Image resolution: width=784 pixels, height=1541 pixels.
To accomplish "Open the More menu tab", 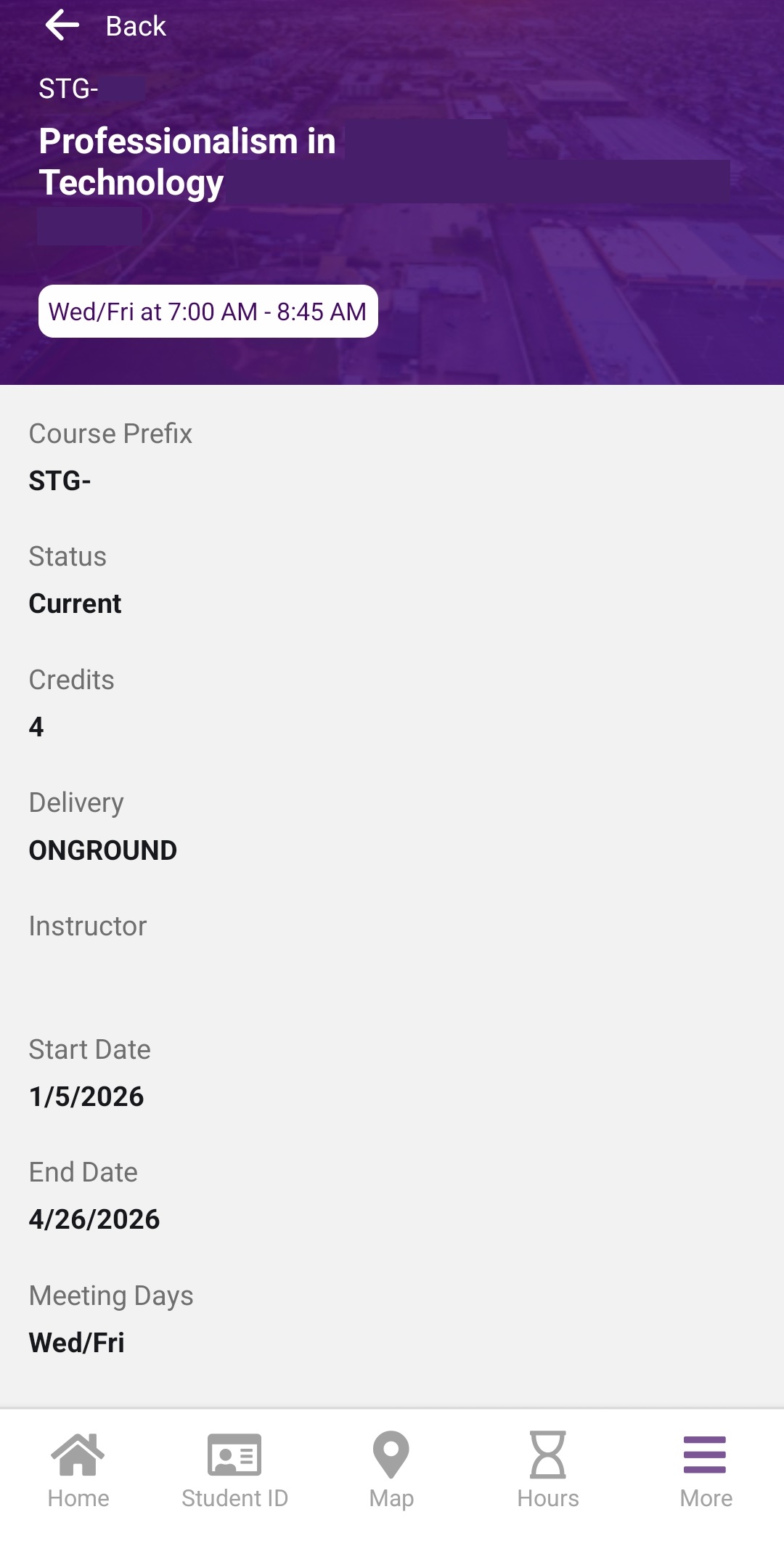I will tap(706, 1470).
